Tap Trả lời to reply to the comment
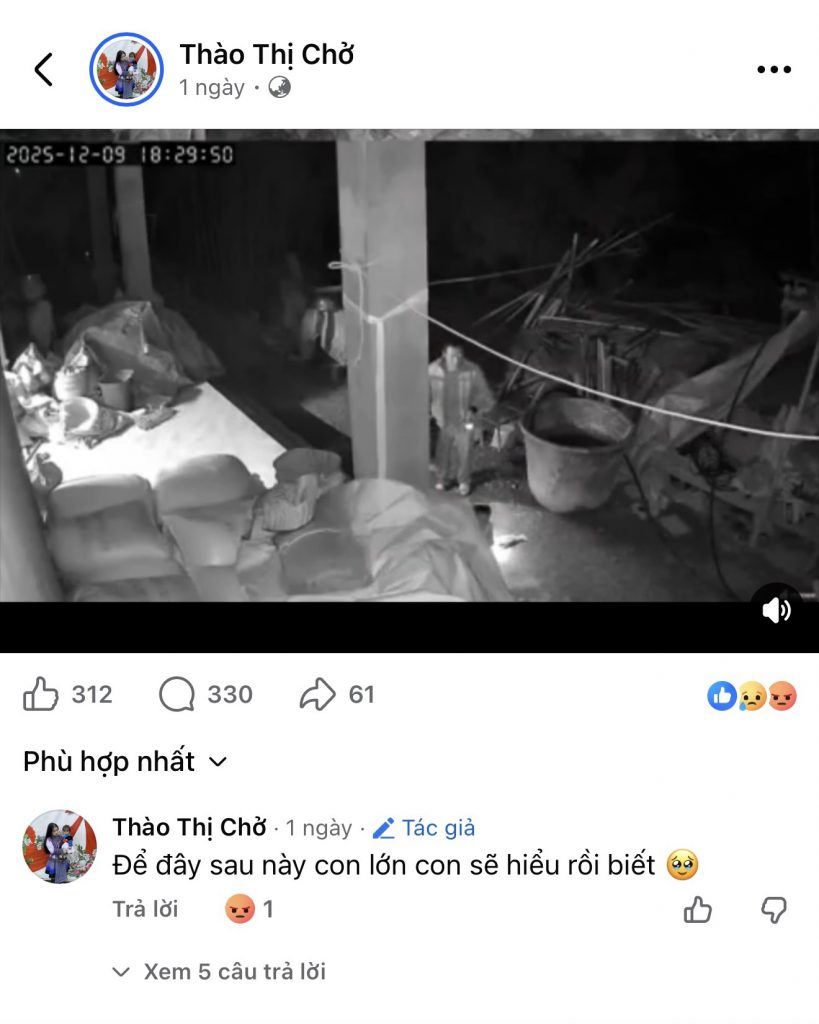Screen dimensions: 819x1024 pyautogui.click(x=145, y=909)
